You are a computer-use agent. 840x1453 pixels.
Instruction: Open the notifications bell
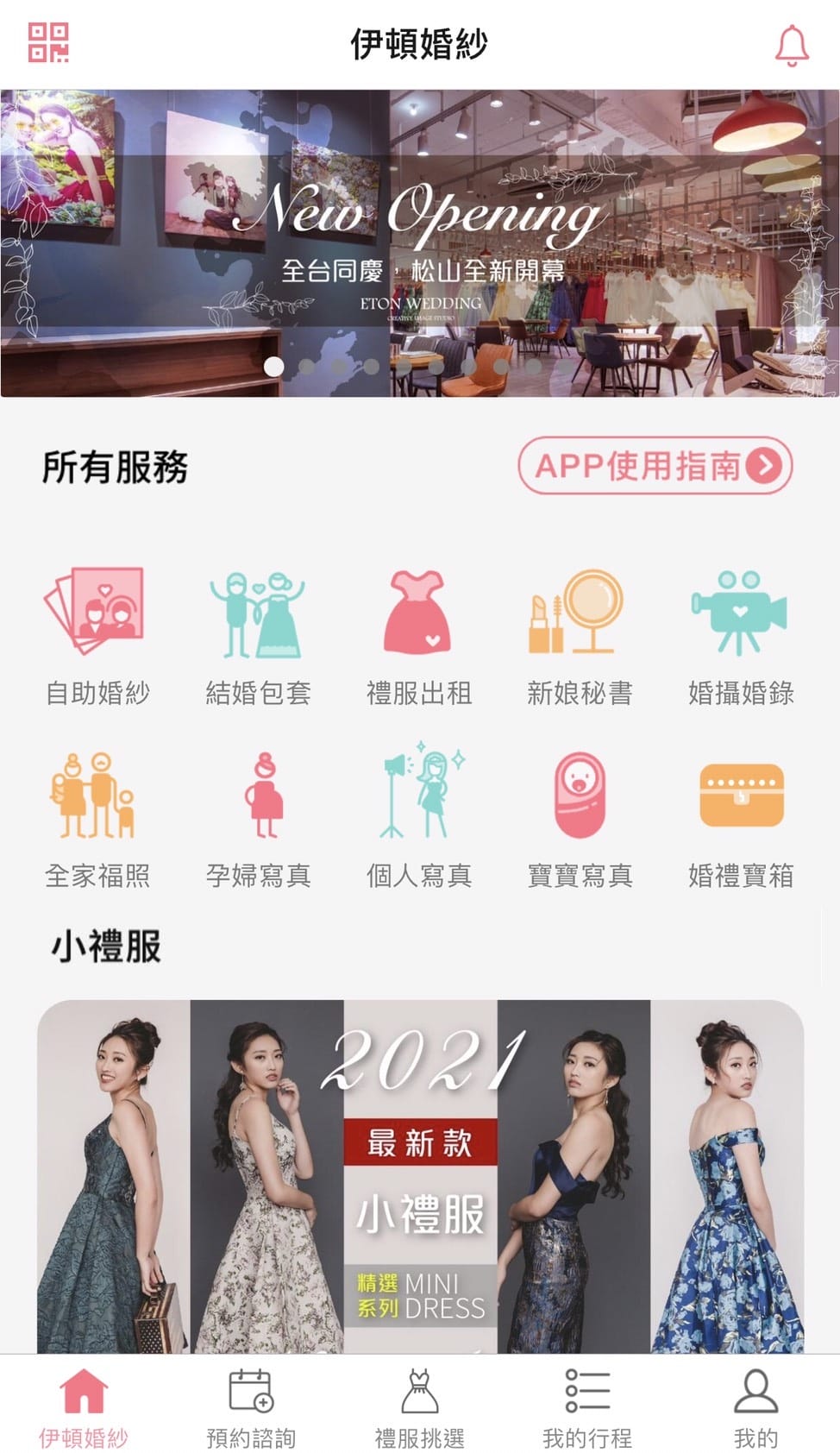coord(791,45)
